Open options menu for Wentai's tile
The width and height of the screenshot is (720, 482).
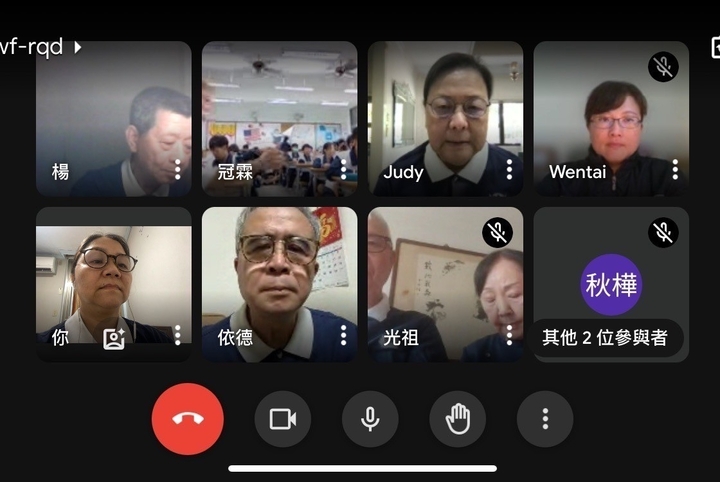click(675, 170)
